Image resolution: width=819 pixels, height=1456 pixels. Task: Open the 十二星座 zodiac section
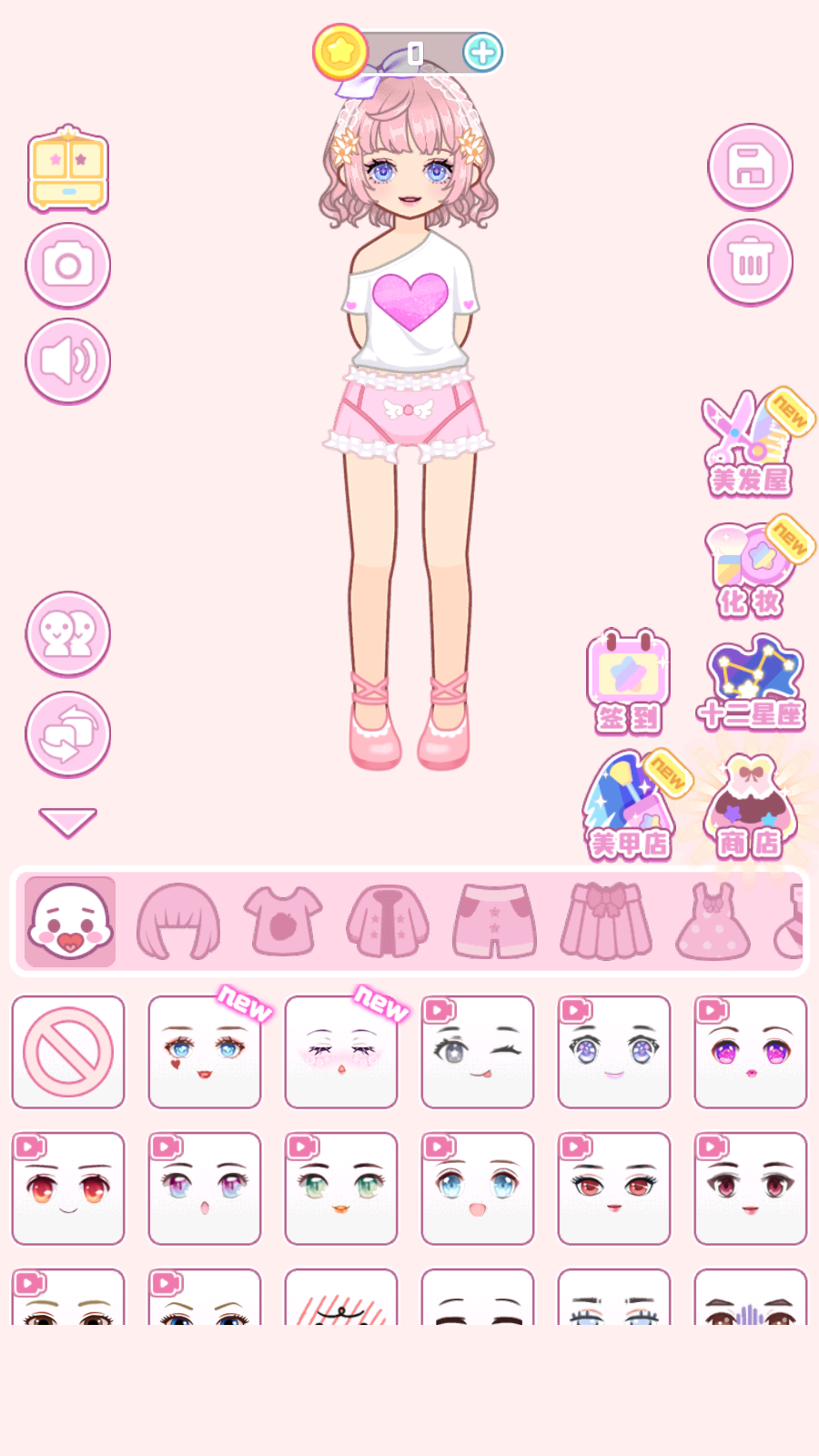coord(752,684)
